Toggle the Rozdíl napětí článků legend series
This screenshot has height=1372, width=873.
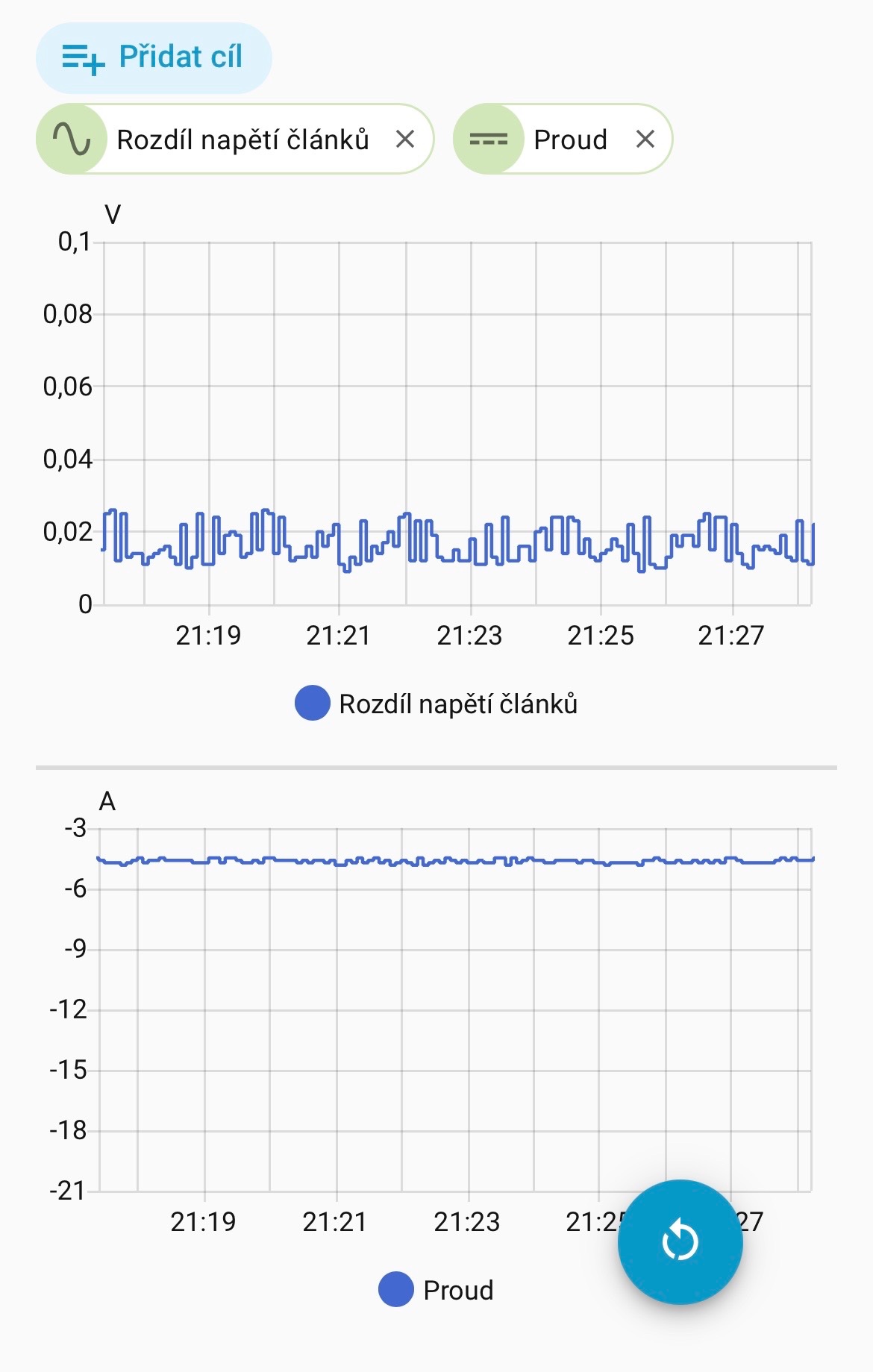click(x=436, y=704)
